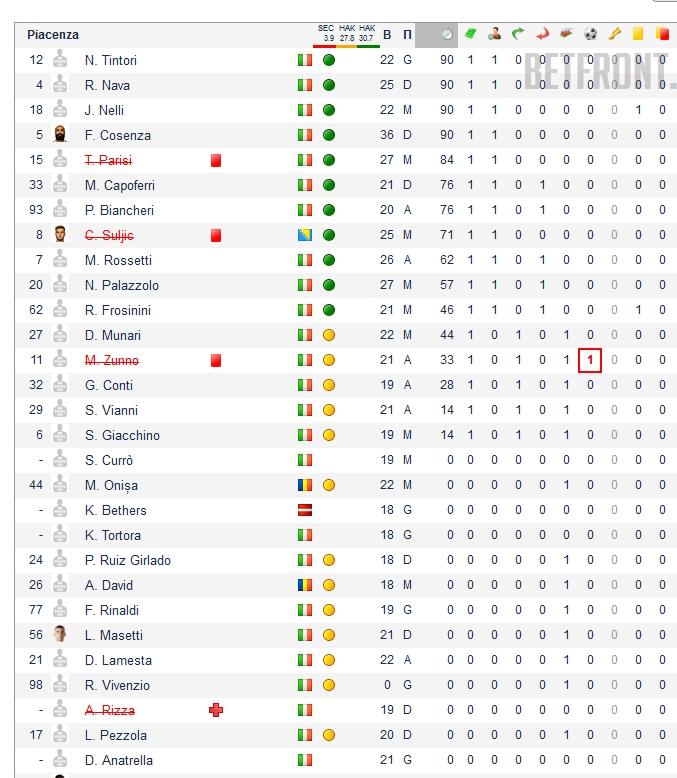Open N. Tintori's player page

click(110, 60)
